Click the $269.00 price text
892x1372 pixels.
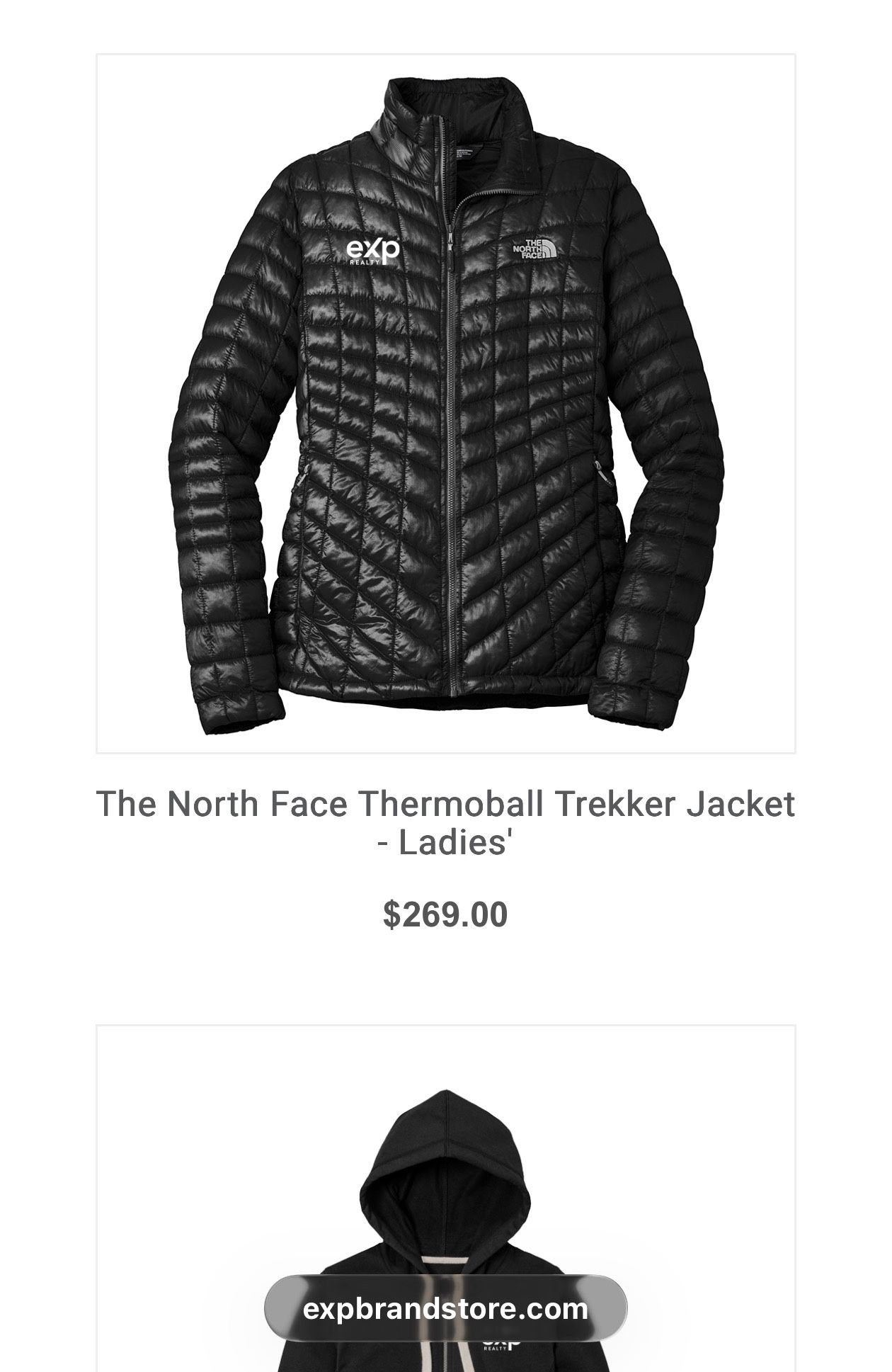click(x=447, y=914)
